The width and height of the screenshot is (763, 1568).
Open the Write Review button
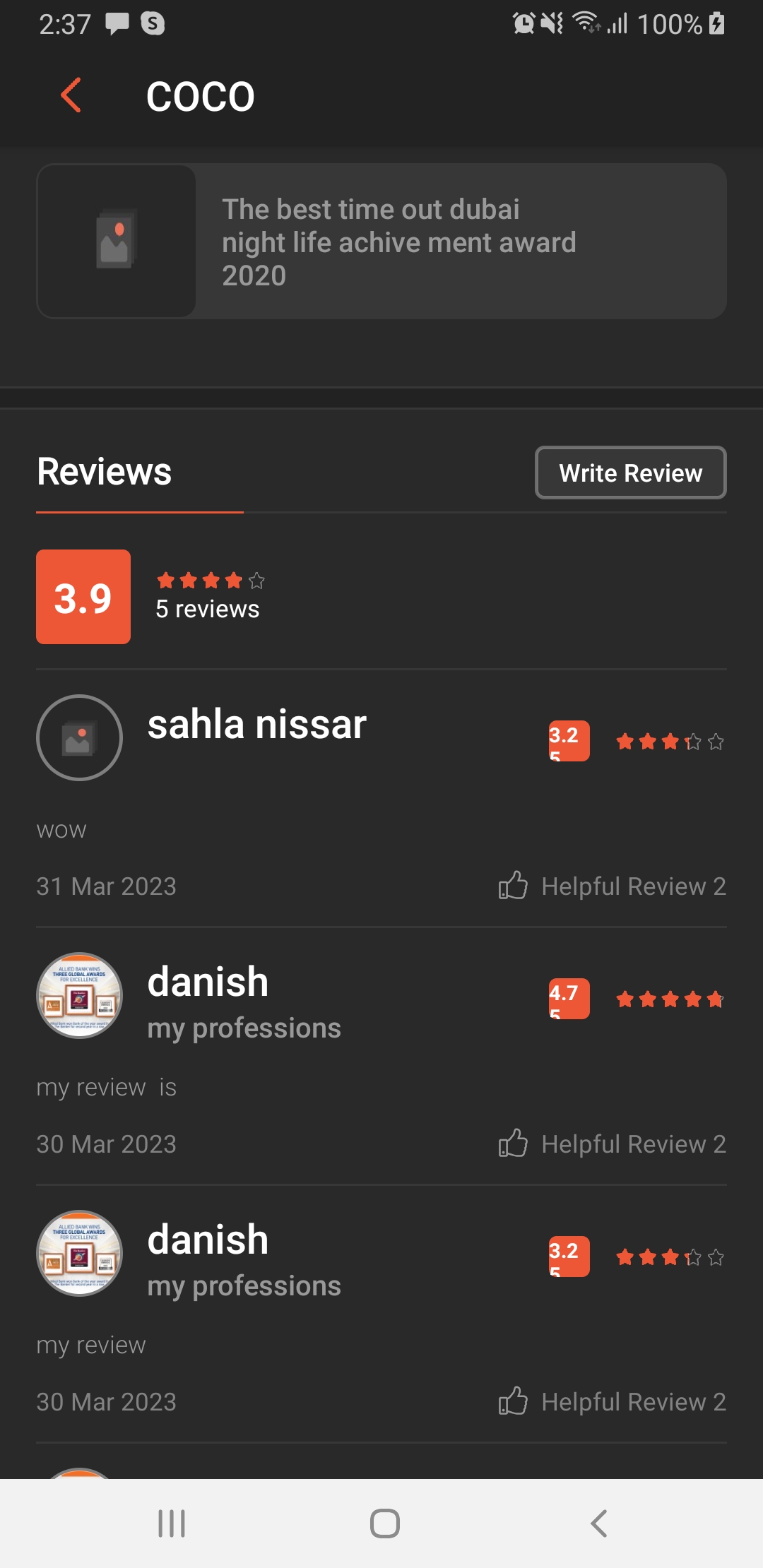[630, 473]
